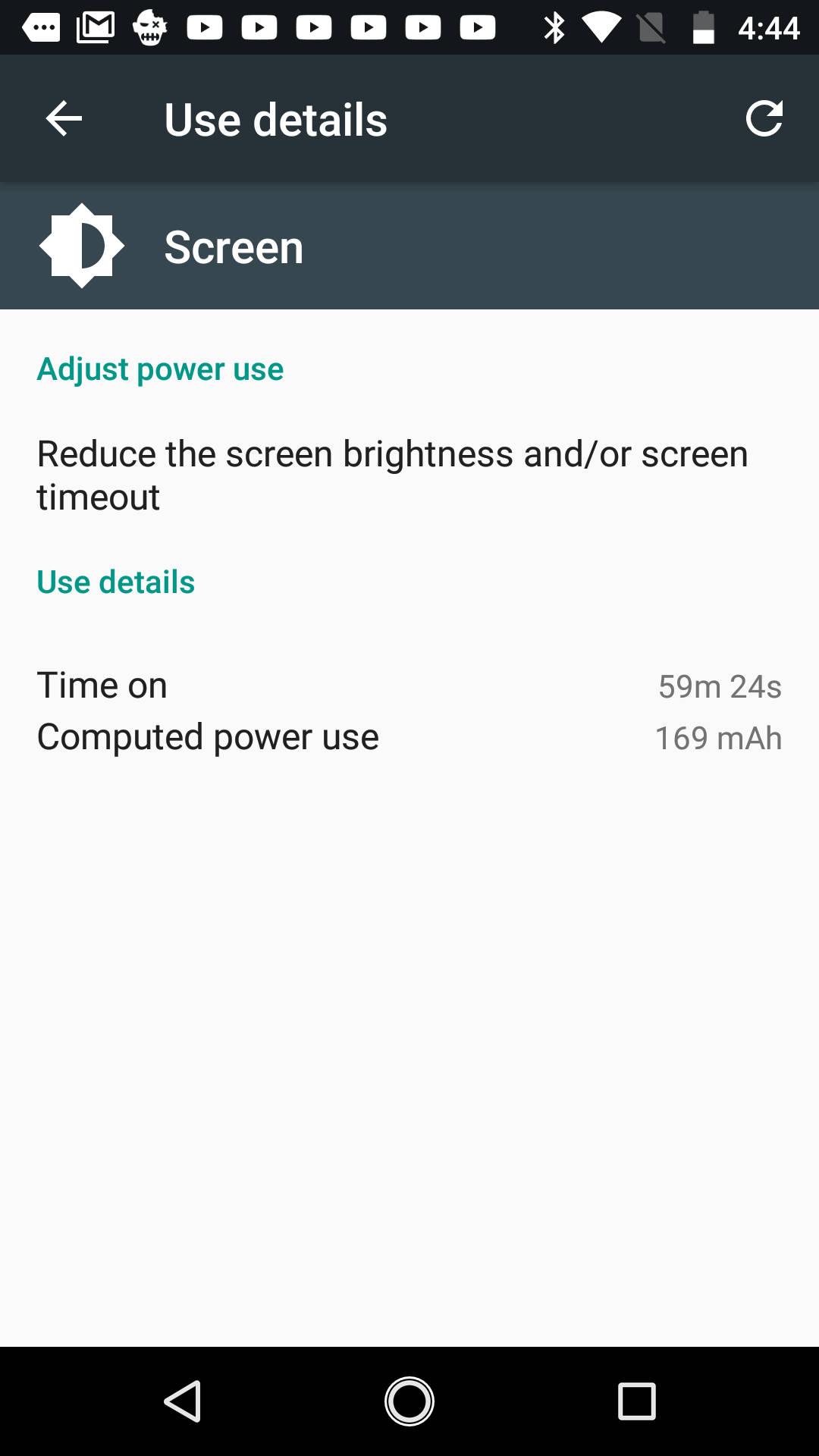Tap the Adjust power use section heading
This screenshot has width=819, height=1456.
click(160, 369)
